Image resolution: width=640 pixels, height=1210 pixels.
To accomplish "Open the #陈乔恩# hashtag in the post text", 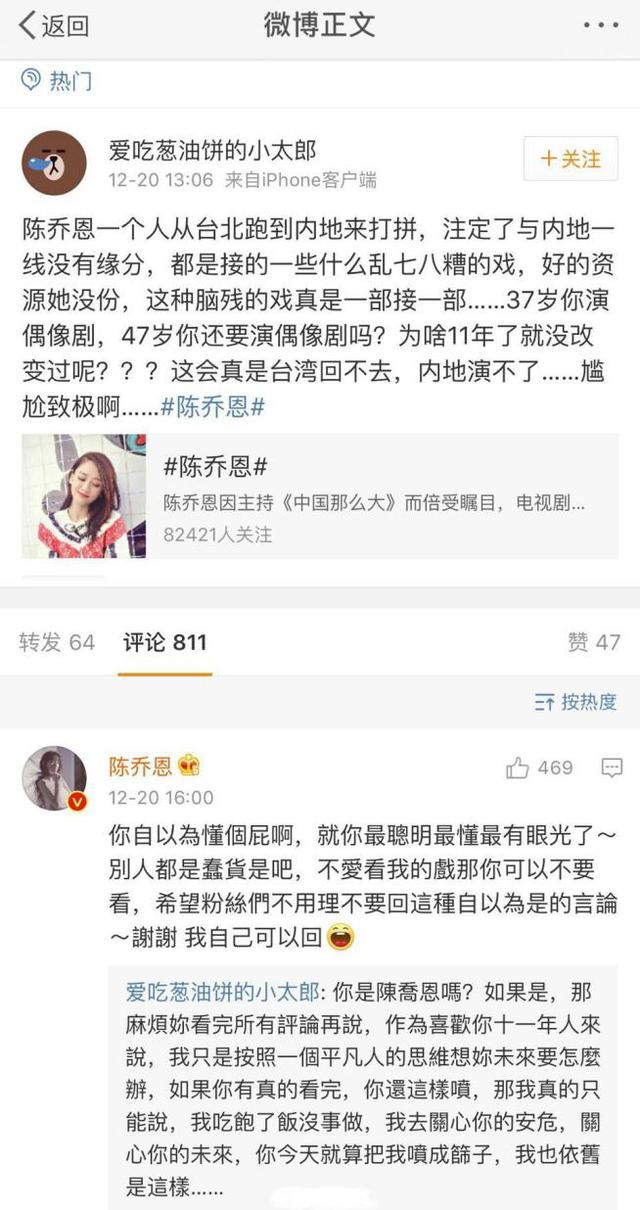I will point(212,408).
